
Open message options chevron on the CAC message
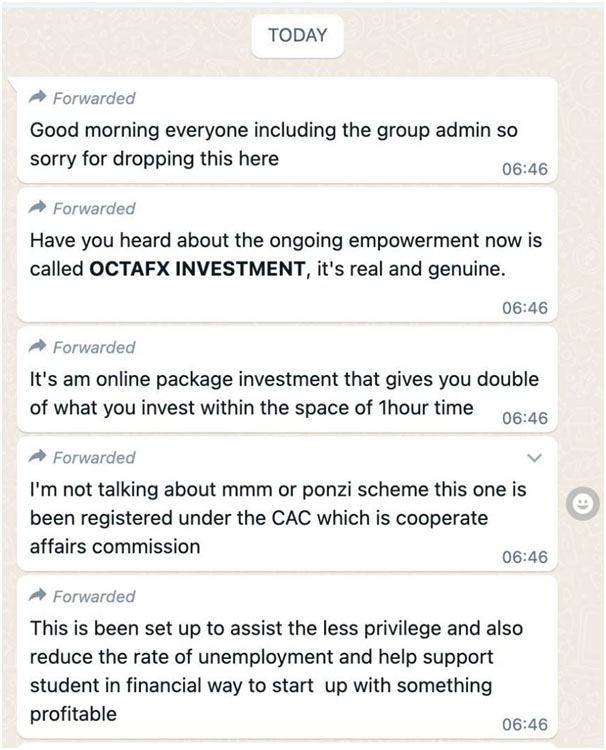[x=534, y=458]
